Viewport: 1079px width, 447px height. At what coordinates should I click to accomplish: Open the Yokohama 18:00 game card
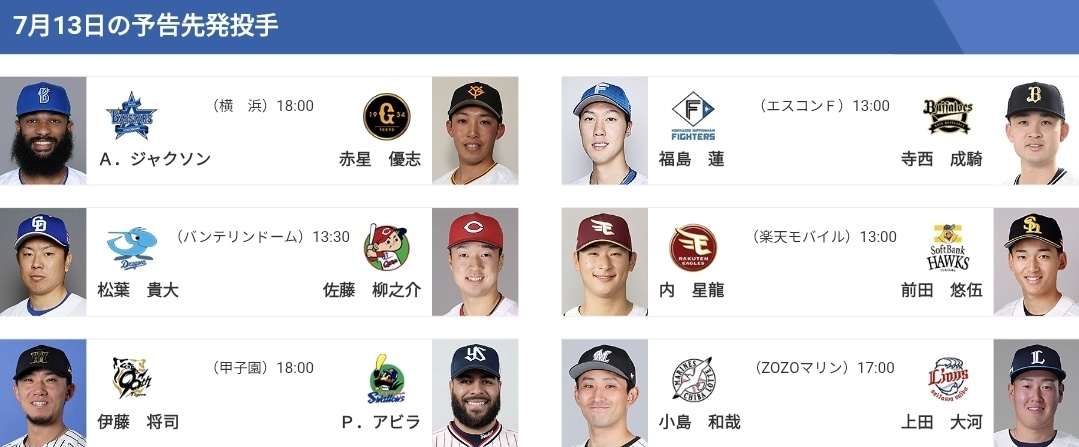point(259,131)
